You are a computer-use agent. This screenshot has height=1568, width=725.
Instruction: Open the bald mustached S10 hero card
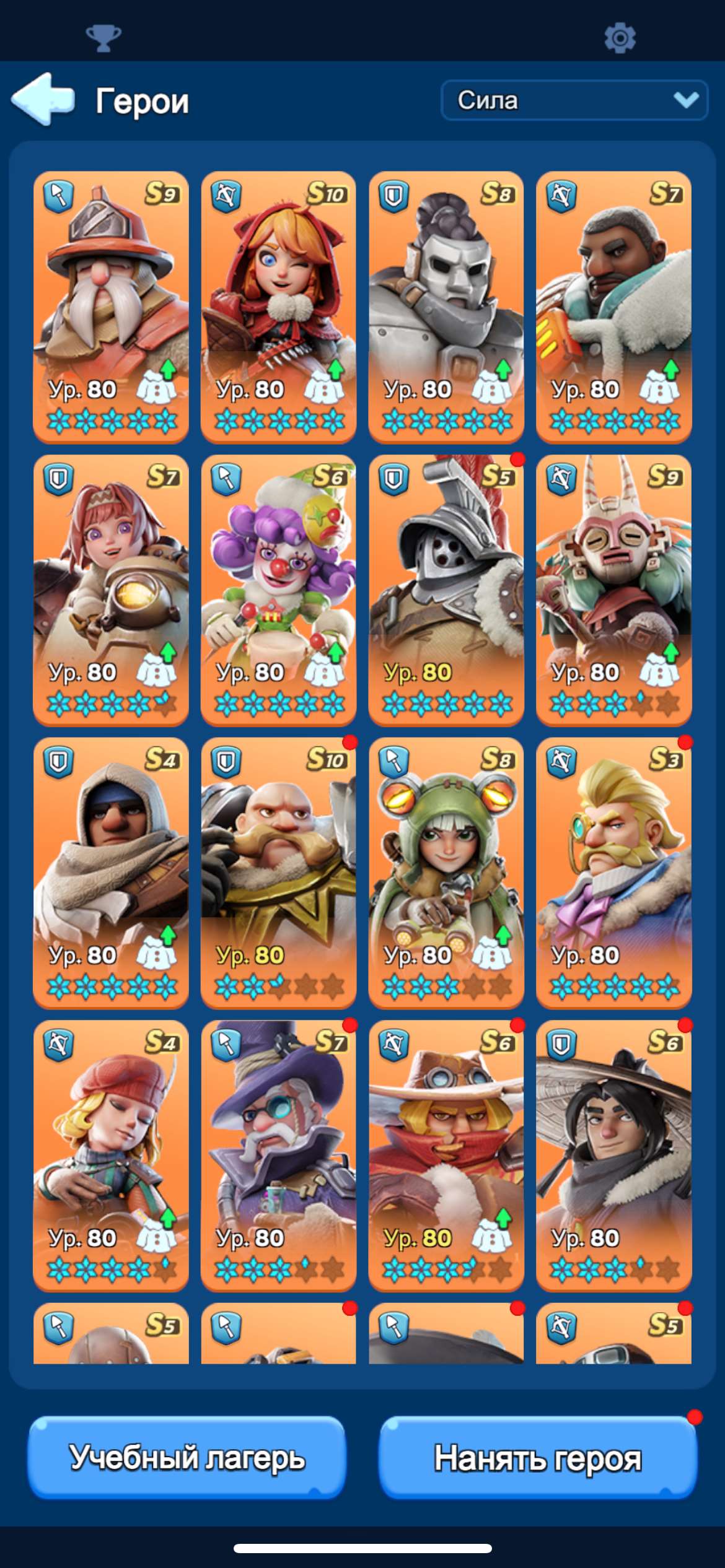coord(278,872)
